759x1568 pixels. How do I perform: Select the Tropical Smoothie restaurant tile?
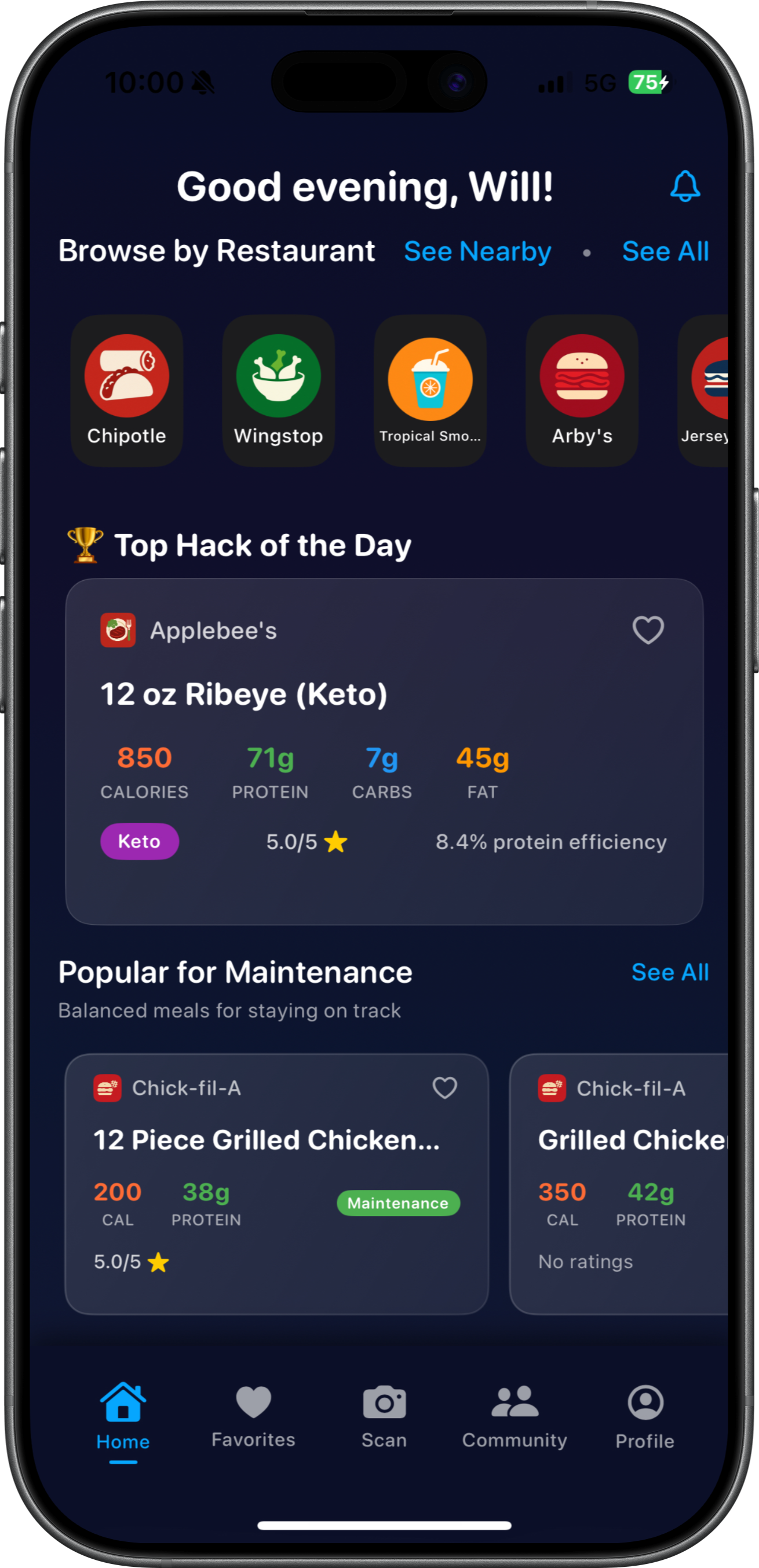point(430,391)
